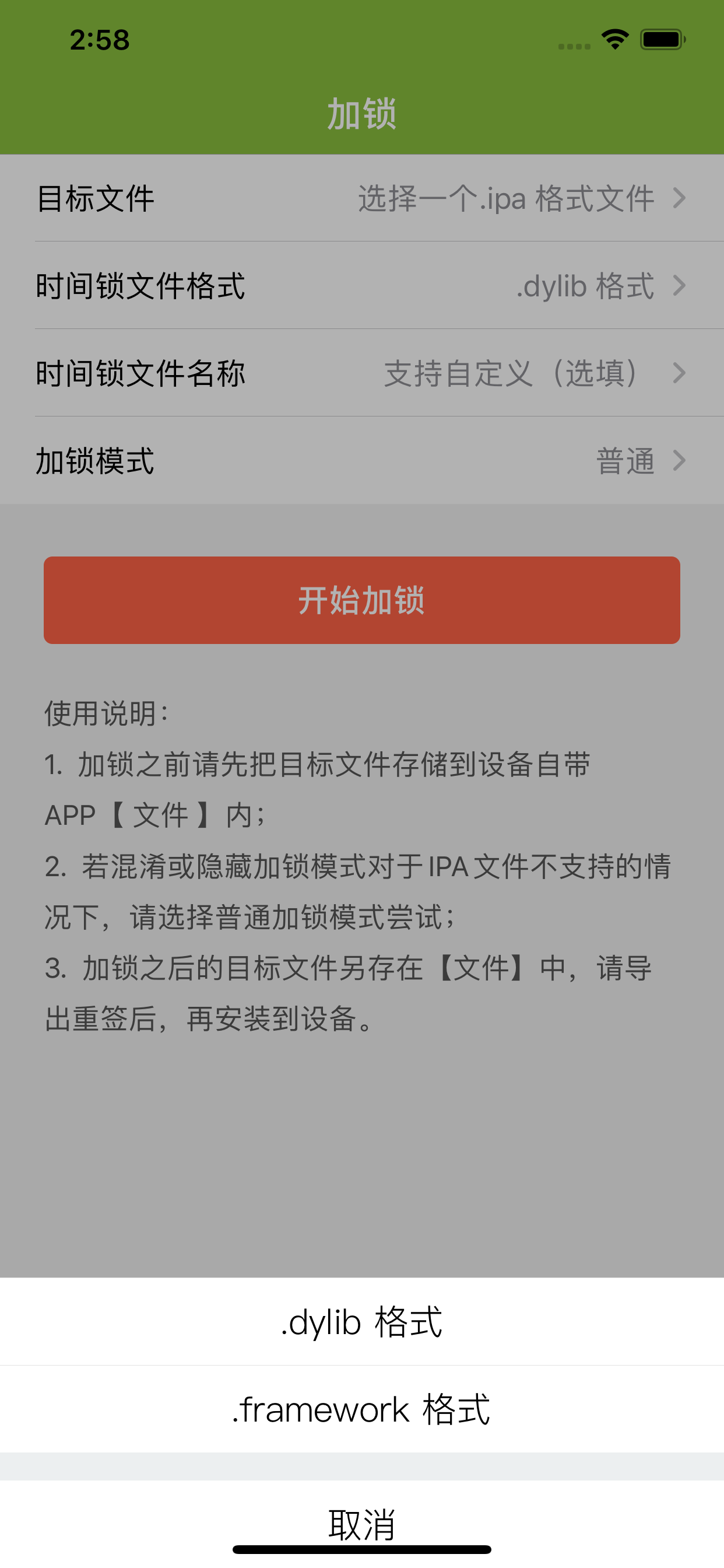
Task: Tap 取消 to dismiss the sheet
Action: pyautogui.click(x=362, y=1522)
